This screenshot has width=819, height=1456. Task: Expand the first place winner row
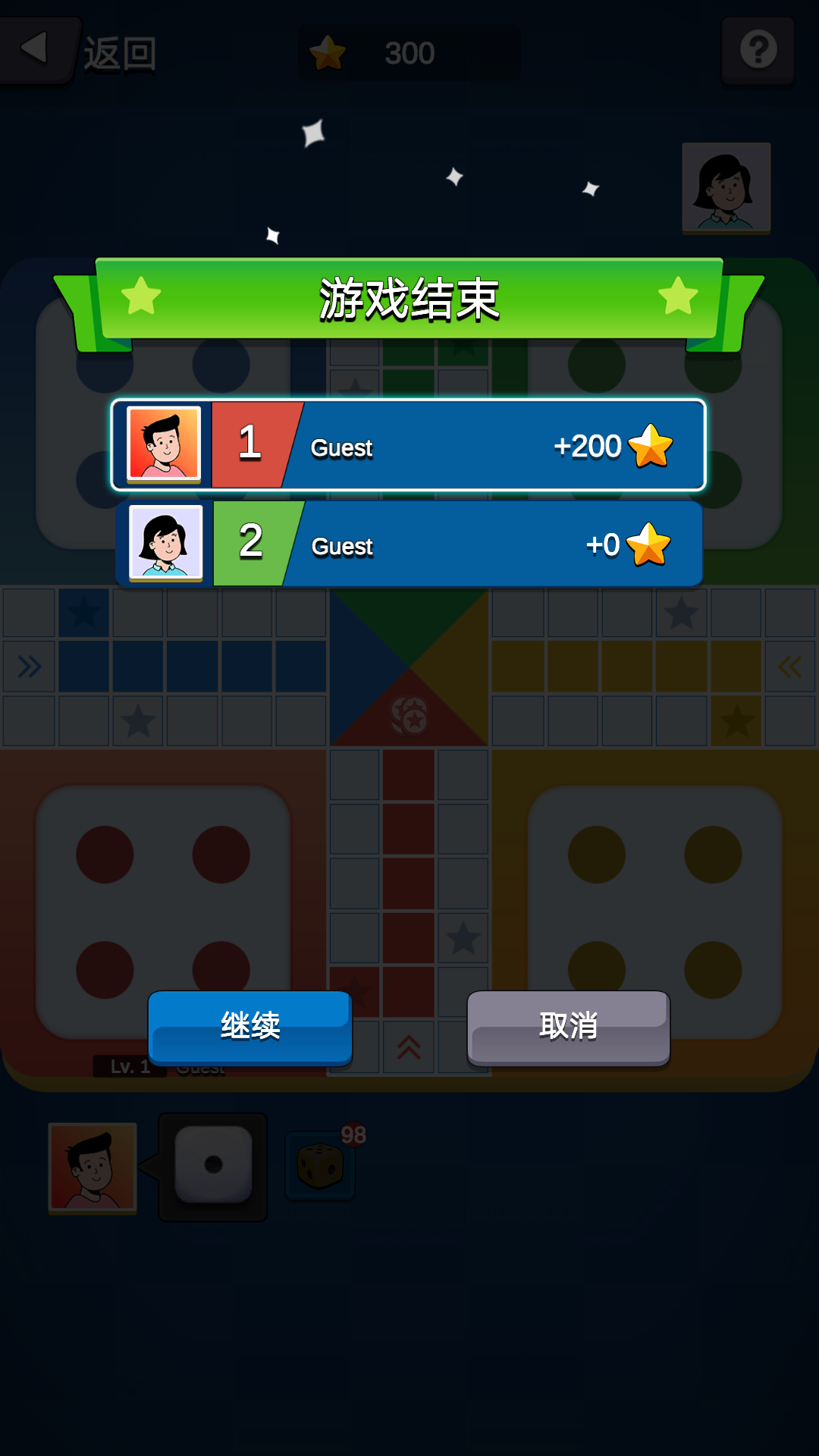pyautogui.click(x=409, y=444)
